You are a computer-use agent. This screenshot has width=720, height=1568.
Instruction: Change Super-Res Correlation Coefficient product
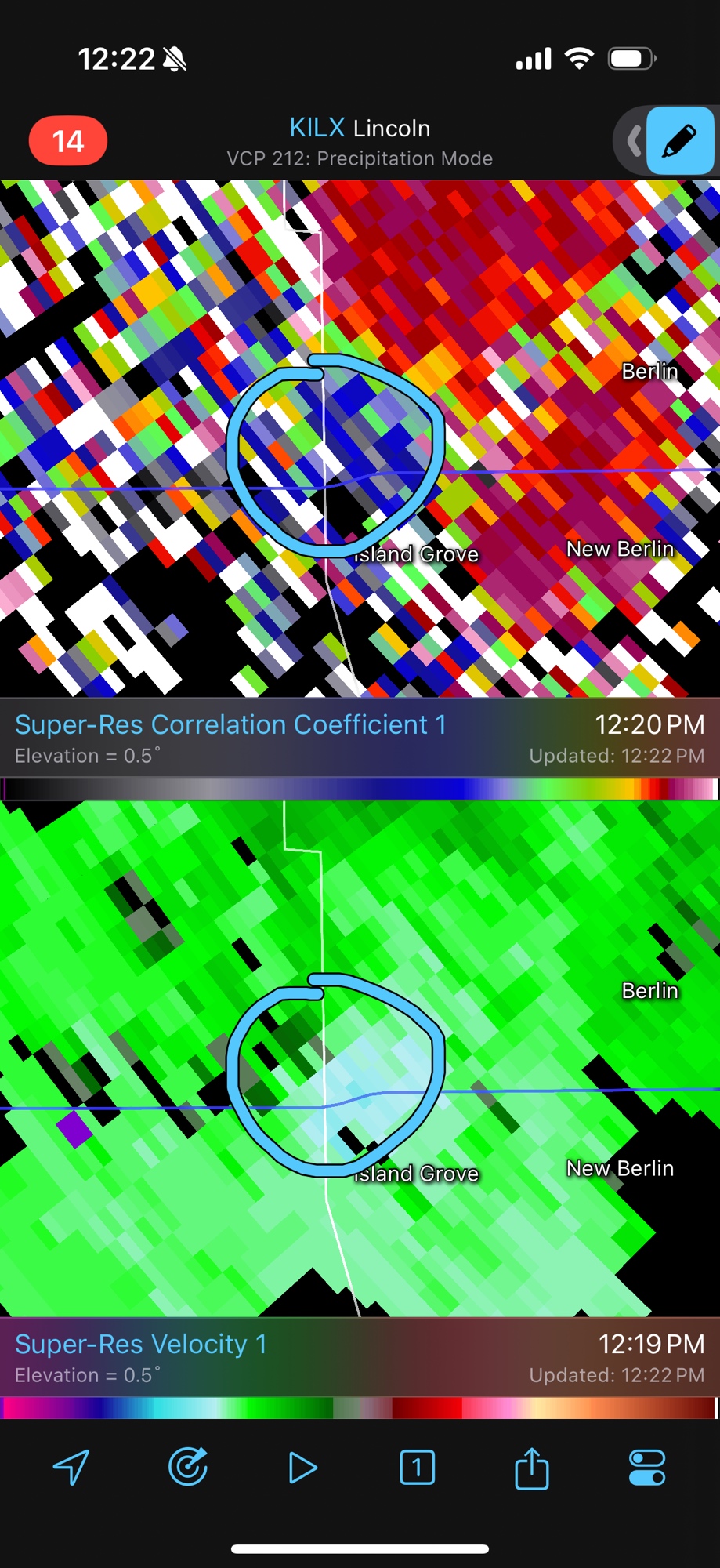pyautogui.click(x=230, y=725)
